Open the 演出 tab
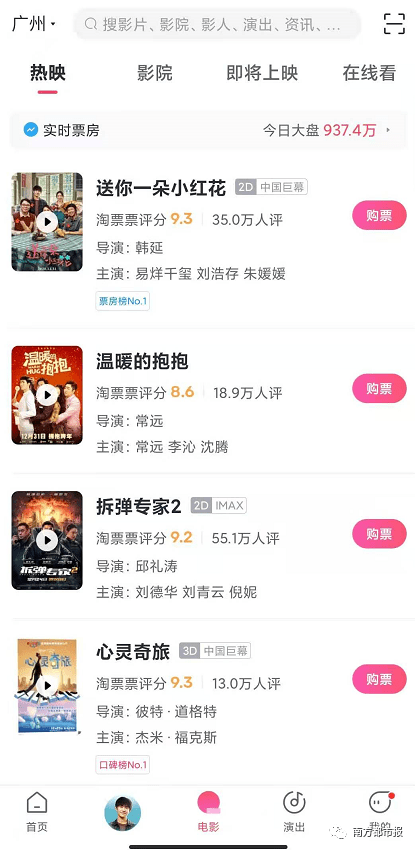This screenshot has width=415, height=850. [x=294, y=812]
